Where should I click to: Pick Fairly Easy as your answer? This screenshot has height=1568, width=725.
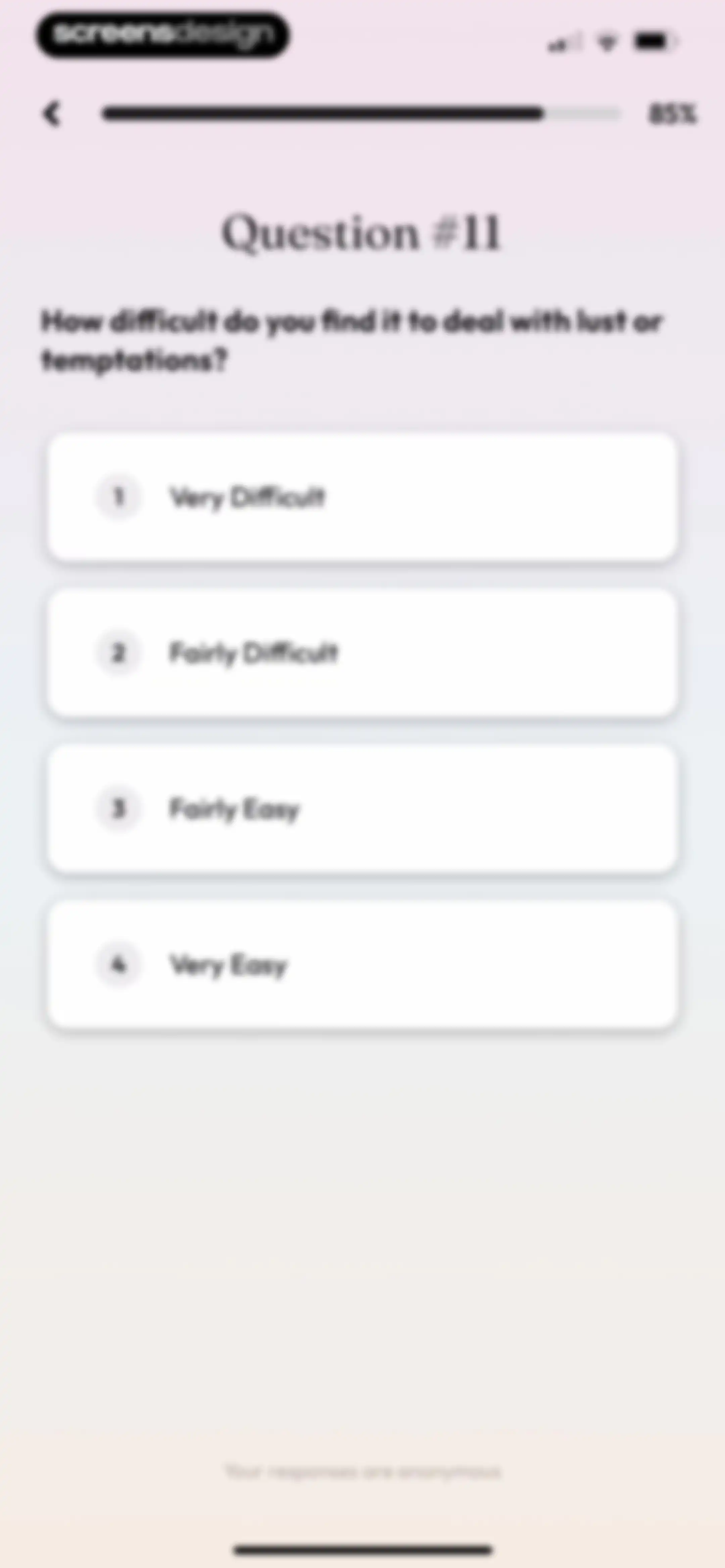362,809
